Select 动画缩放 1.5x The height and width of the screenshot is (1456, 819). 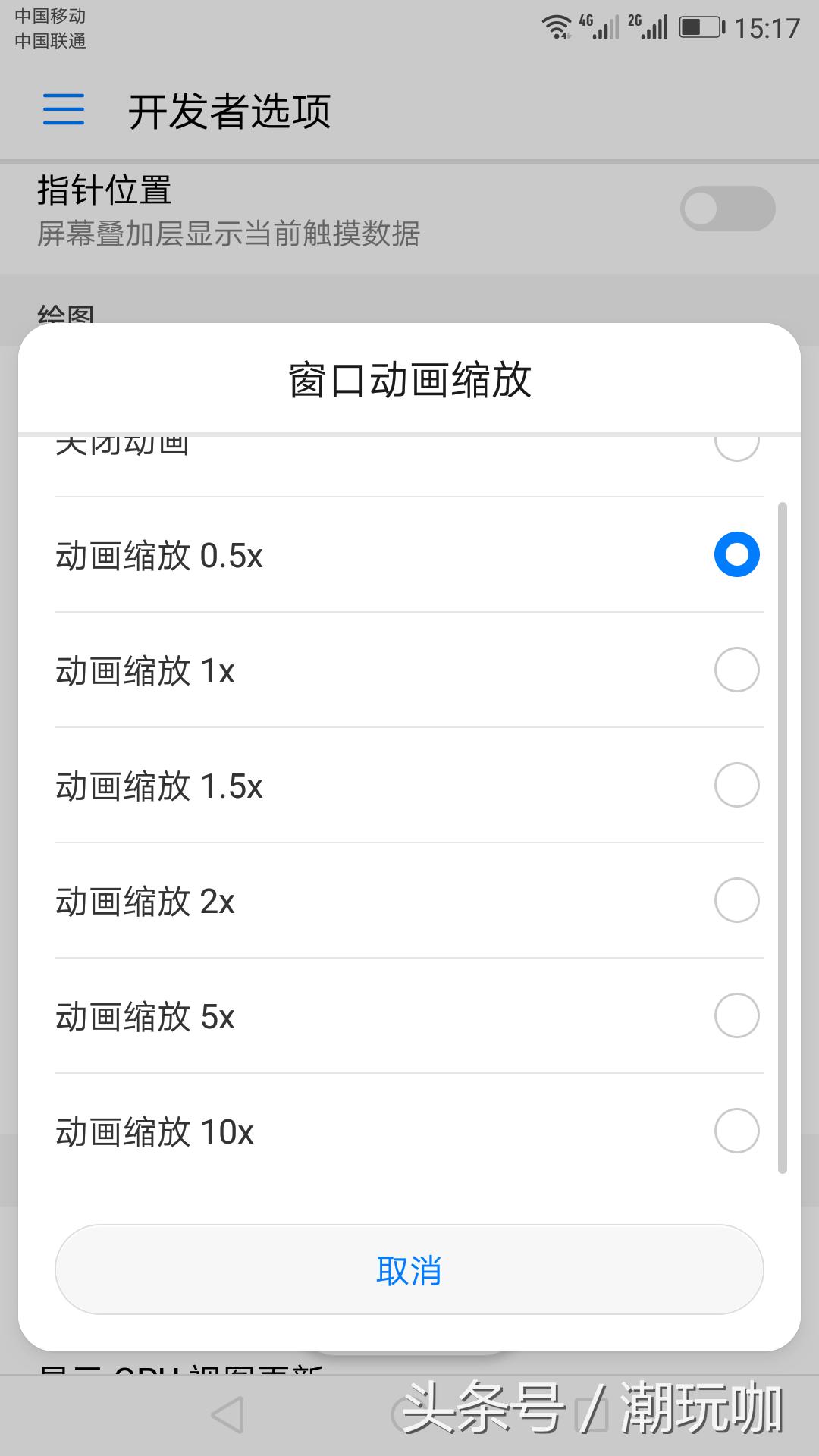click(409, 786)
